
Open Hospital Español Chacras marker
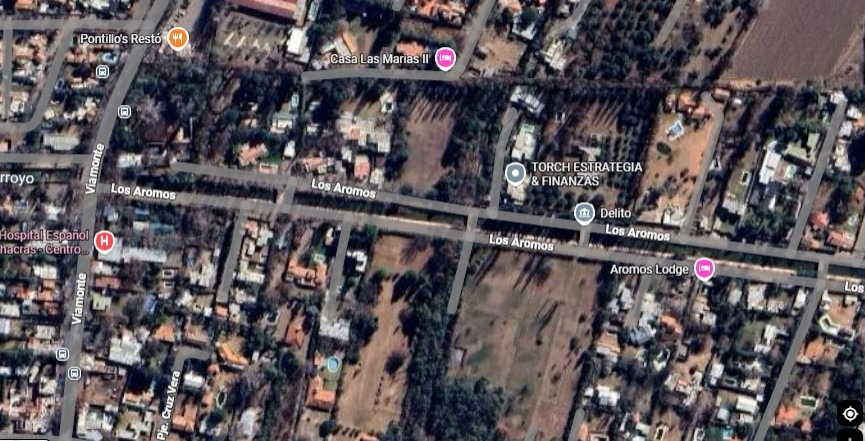click(x=104, y=241)
